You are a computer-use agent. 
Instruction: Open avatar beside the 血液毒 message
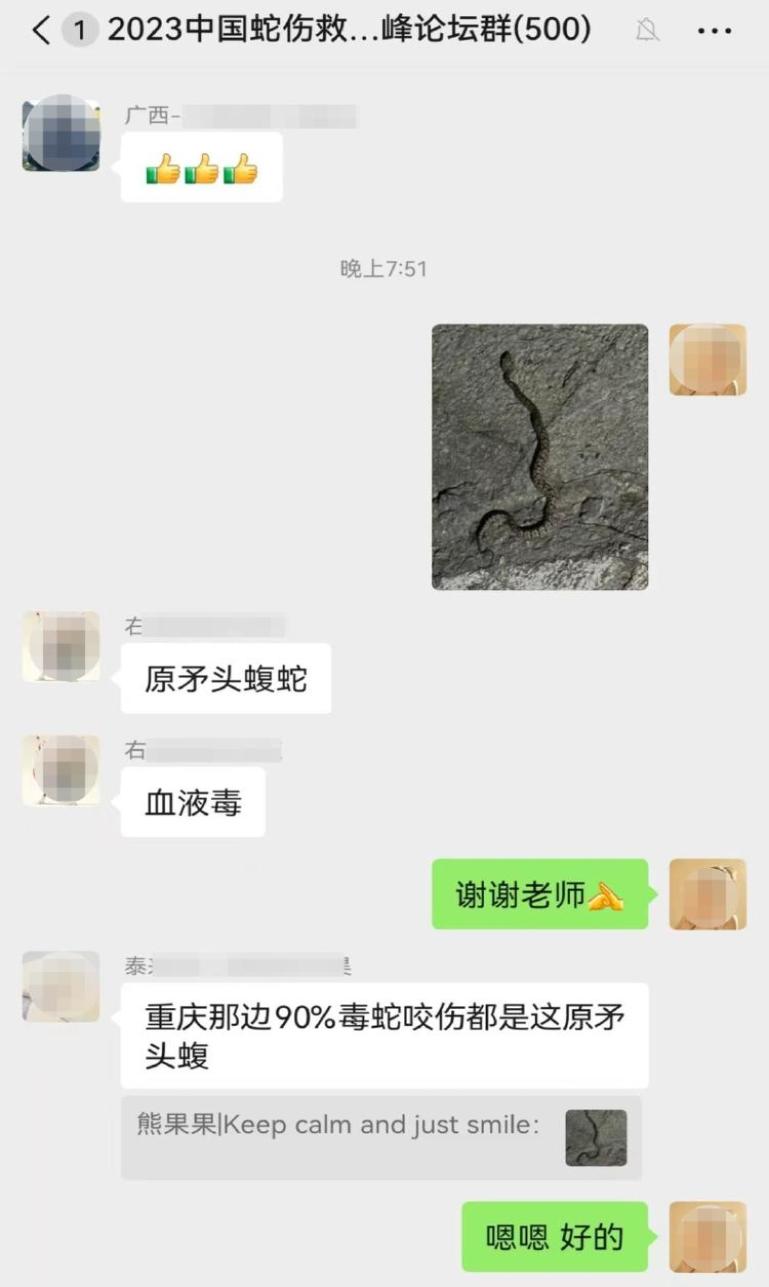(61, 771)
